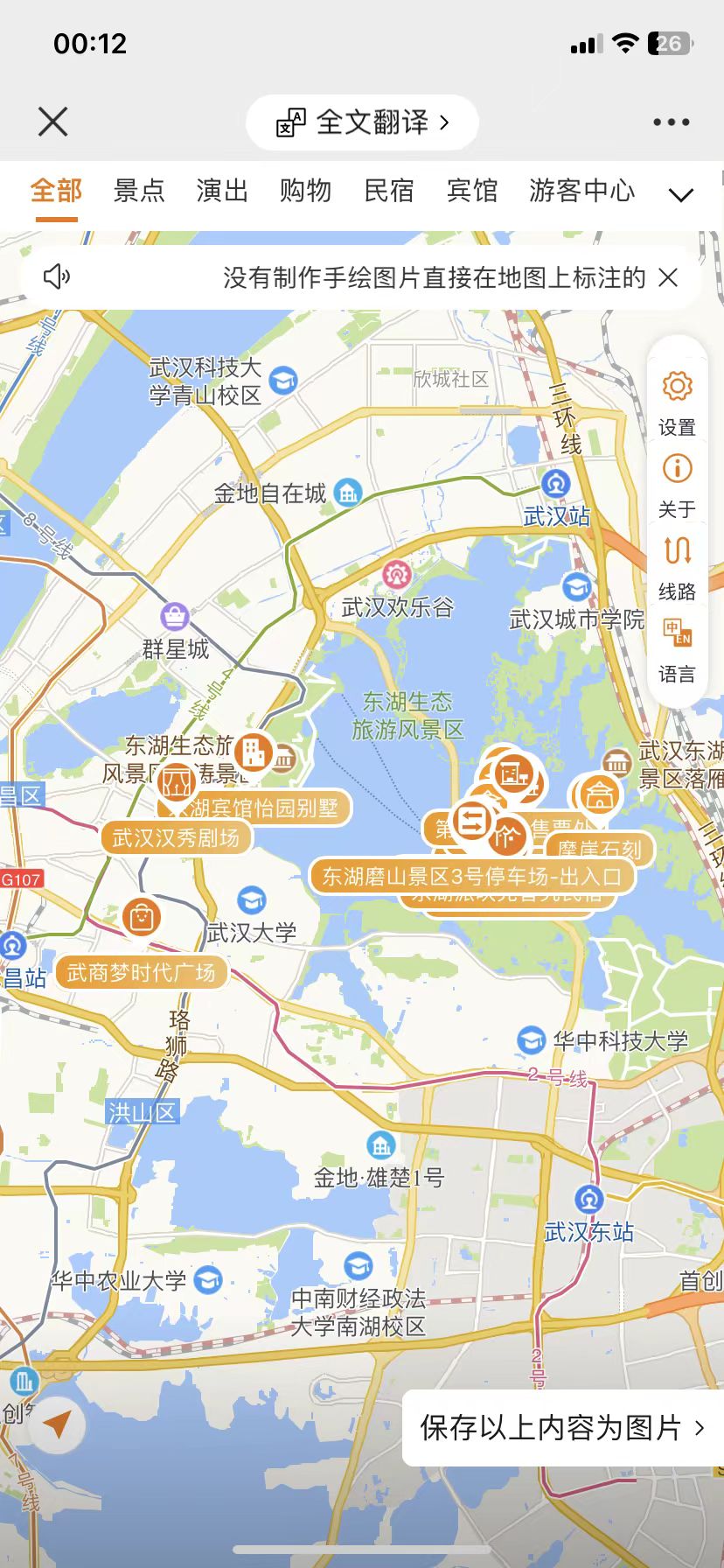Switch to the 全部 tab
The image size is (724, 1568).
point(56,191)
